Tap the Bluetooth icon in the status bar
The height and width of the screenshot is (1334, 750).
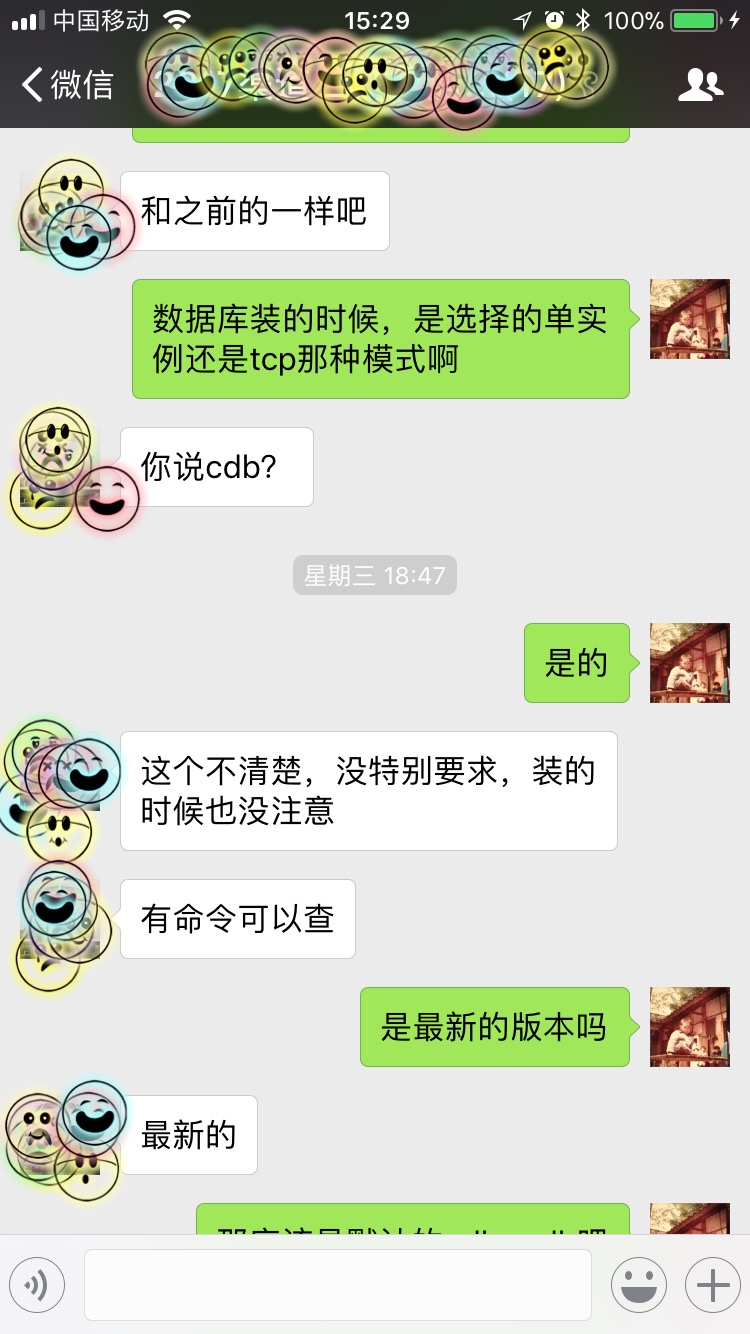582,17
